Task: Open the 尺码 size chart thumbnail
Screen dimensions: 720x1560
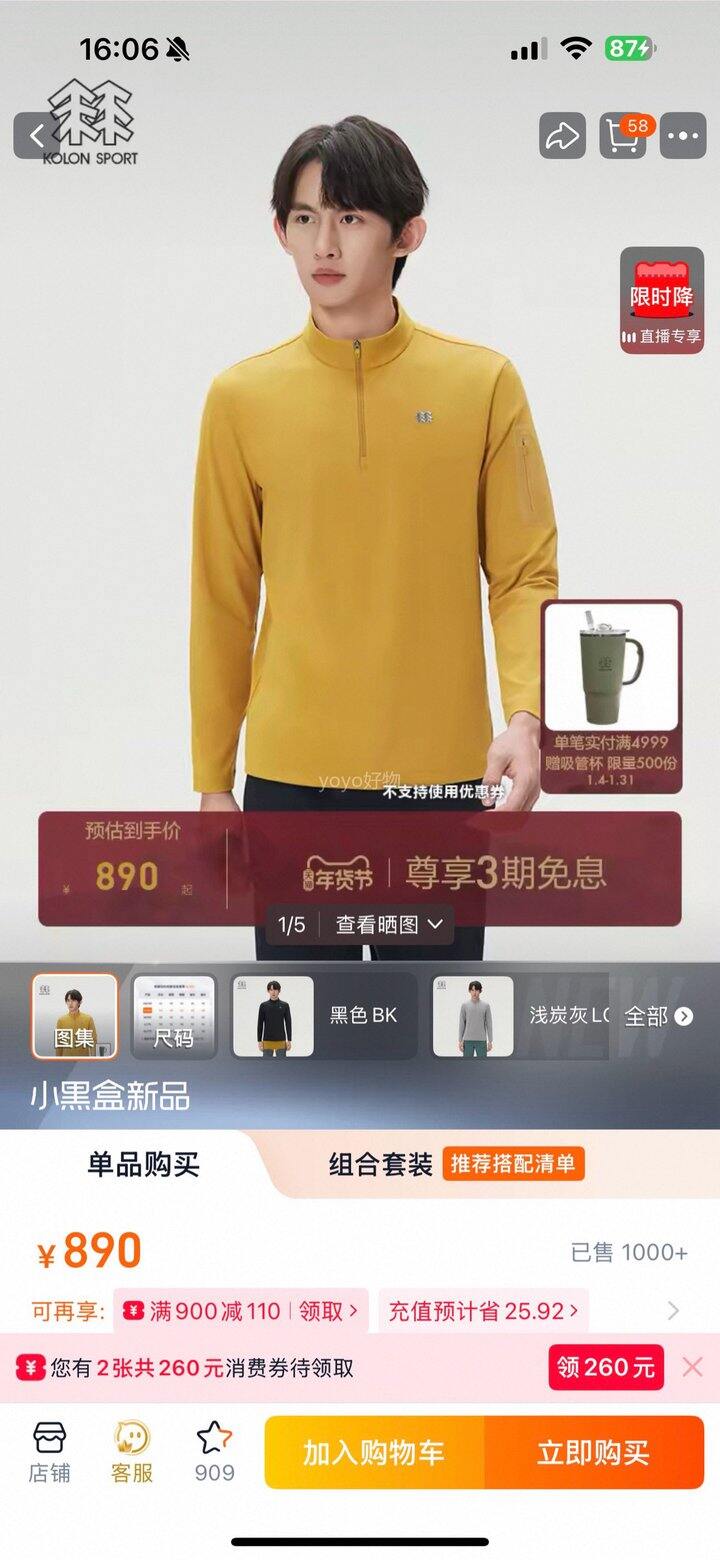Action: (174, 1016)
